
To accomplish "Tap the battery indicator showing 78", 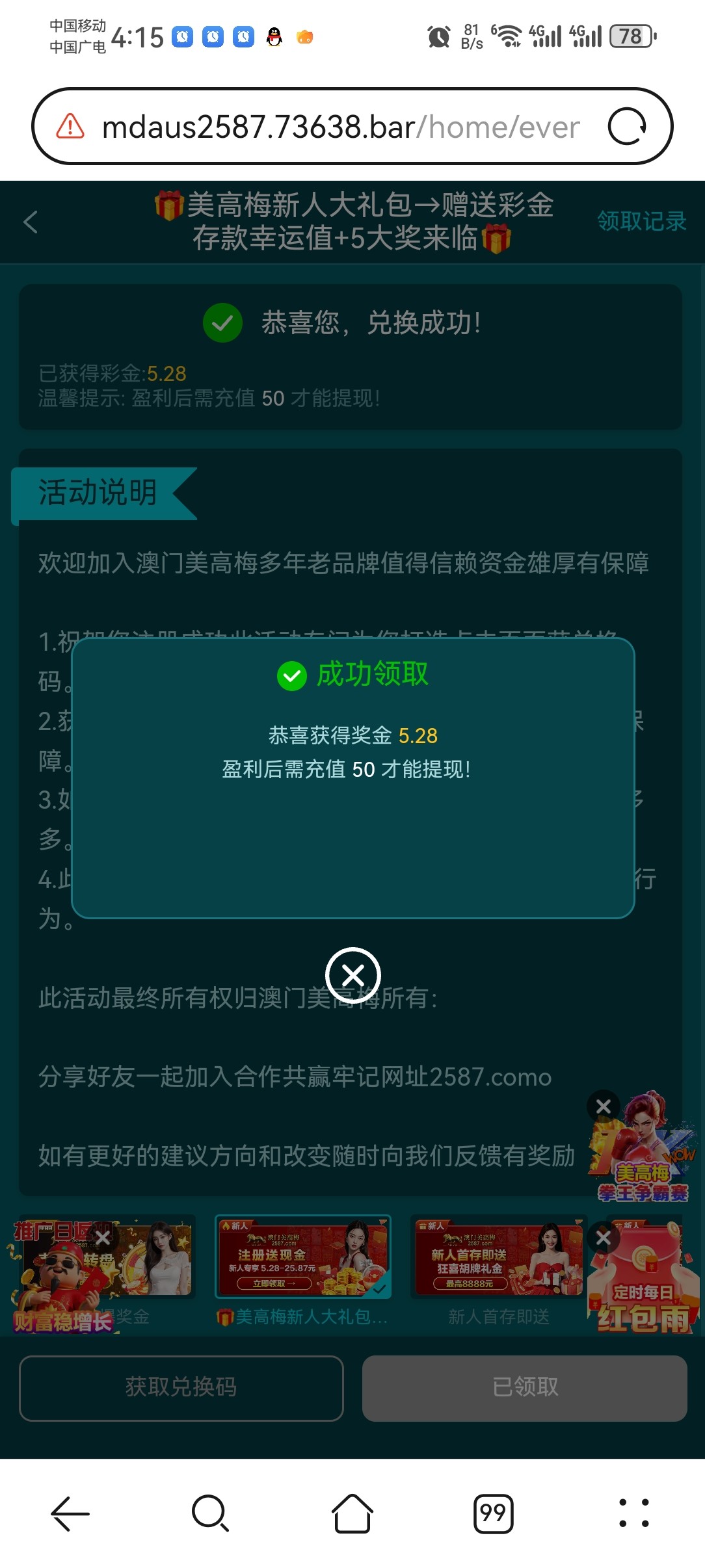I will click(x=630, y=36).
